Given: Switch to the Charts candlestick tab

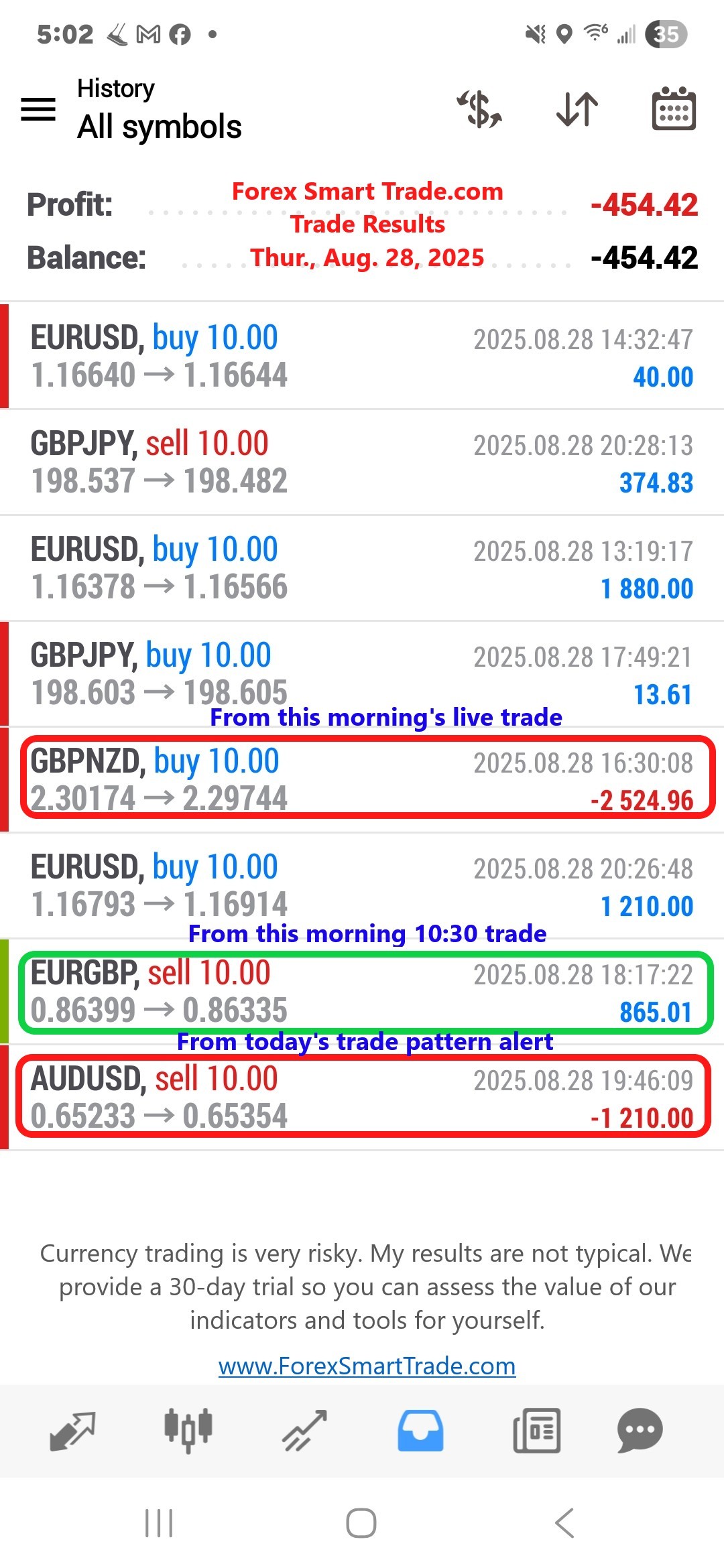Looking at the screenshot, I should coord(188,1431).
